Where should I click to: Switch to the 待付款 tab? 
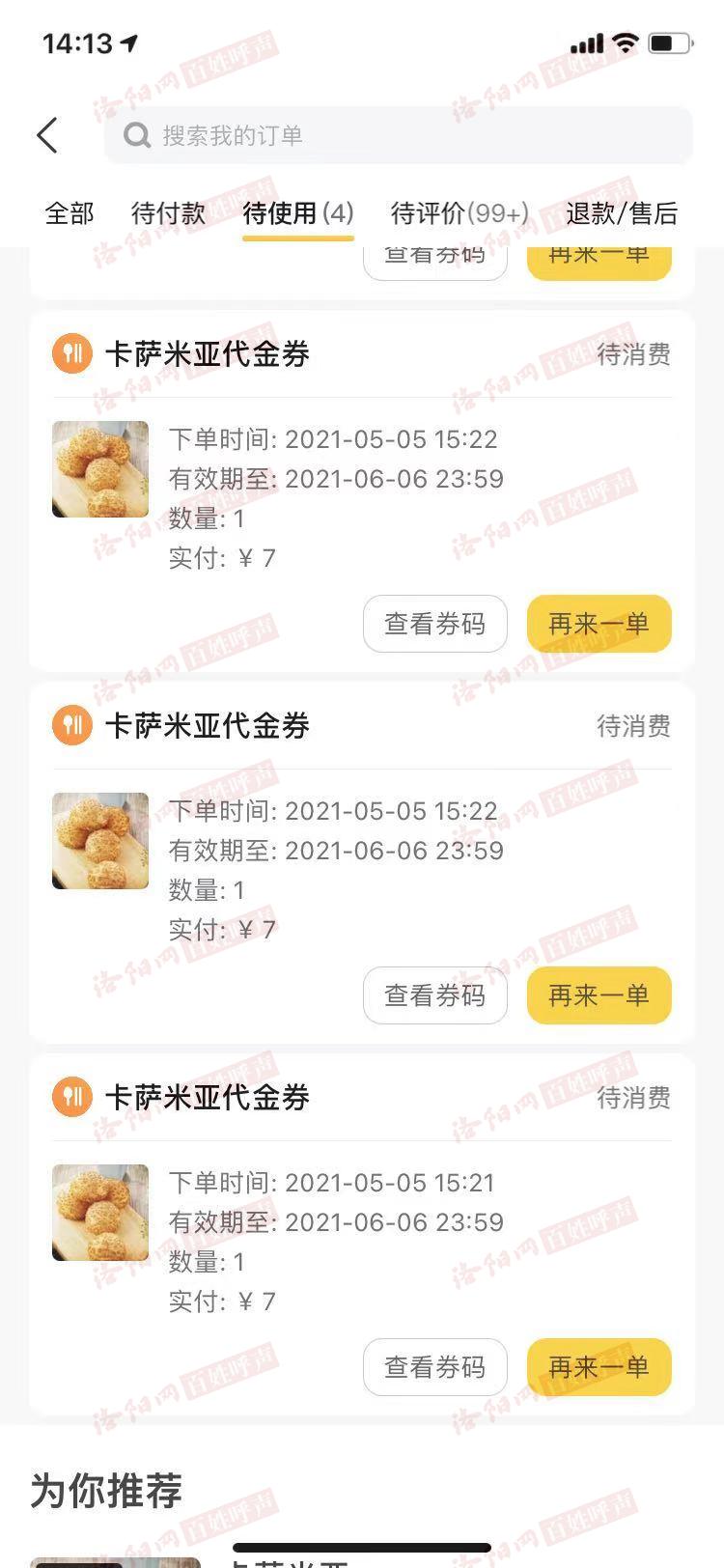168,213
